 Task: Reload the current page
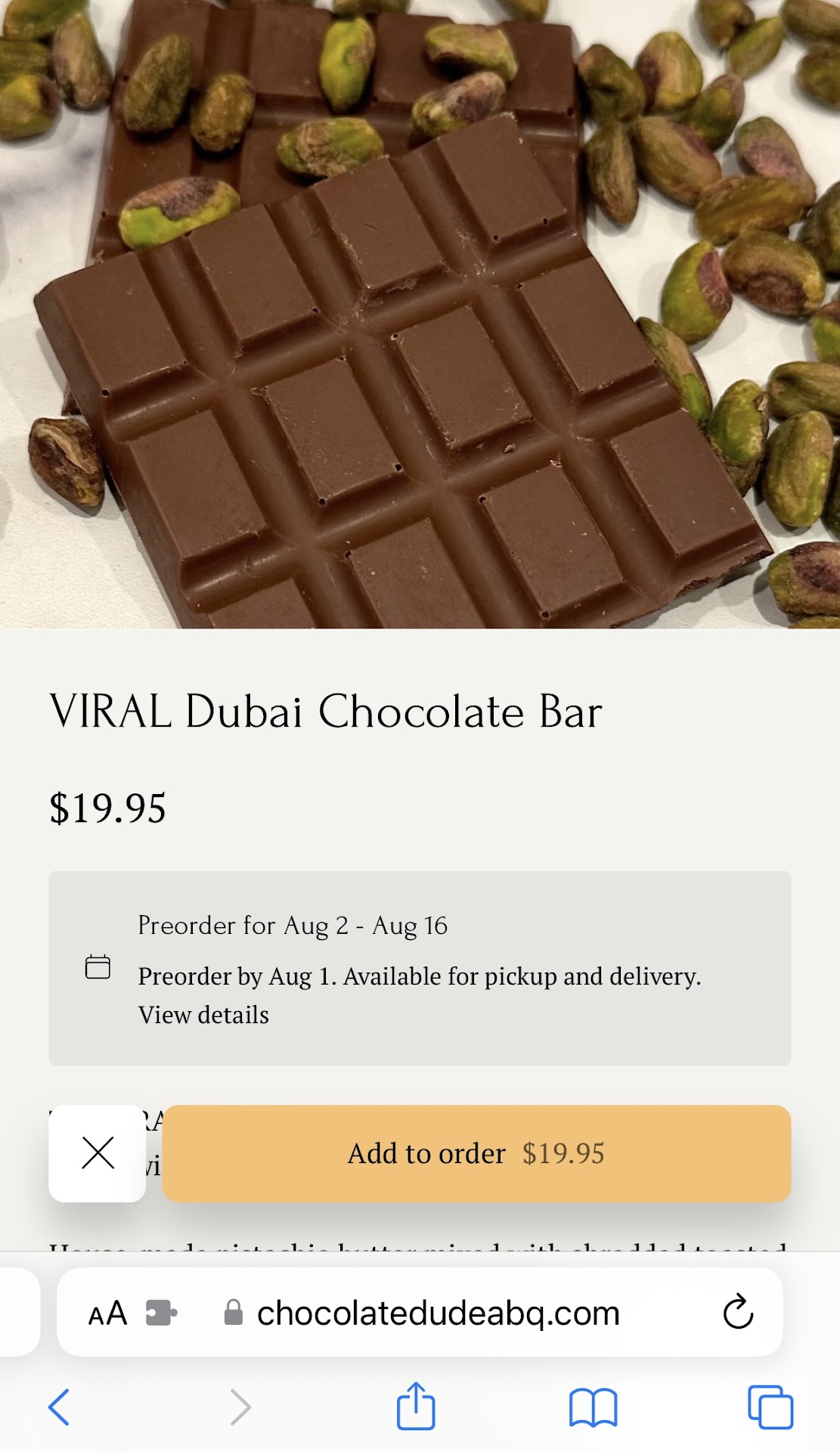click(x=737, y=1312)
